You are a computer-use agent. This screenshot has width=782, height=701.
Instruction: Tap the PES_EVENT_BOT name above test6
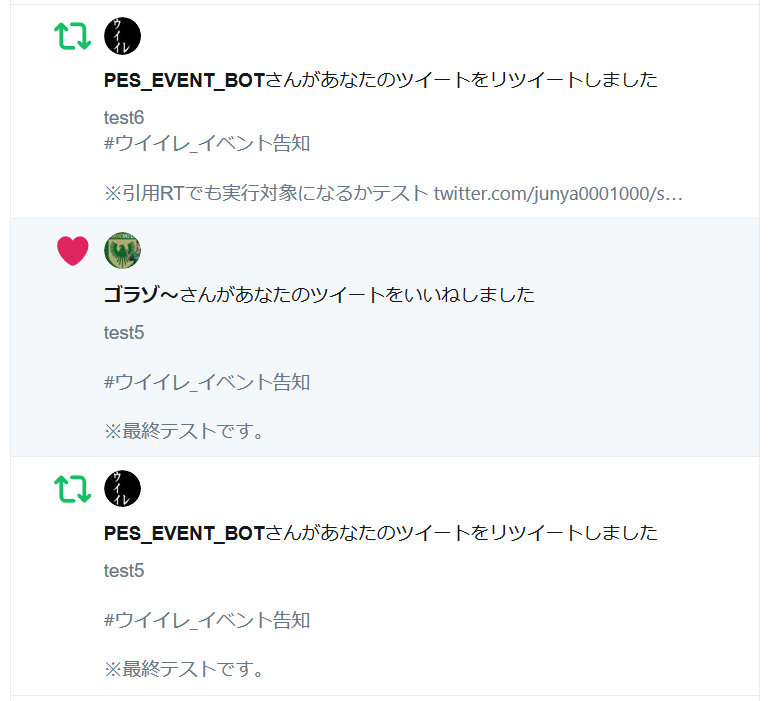(x=184, y=81)
